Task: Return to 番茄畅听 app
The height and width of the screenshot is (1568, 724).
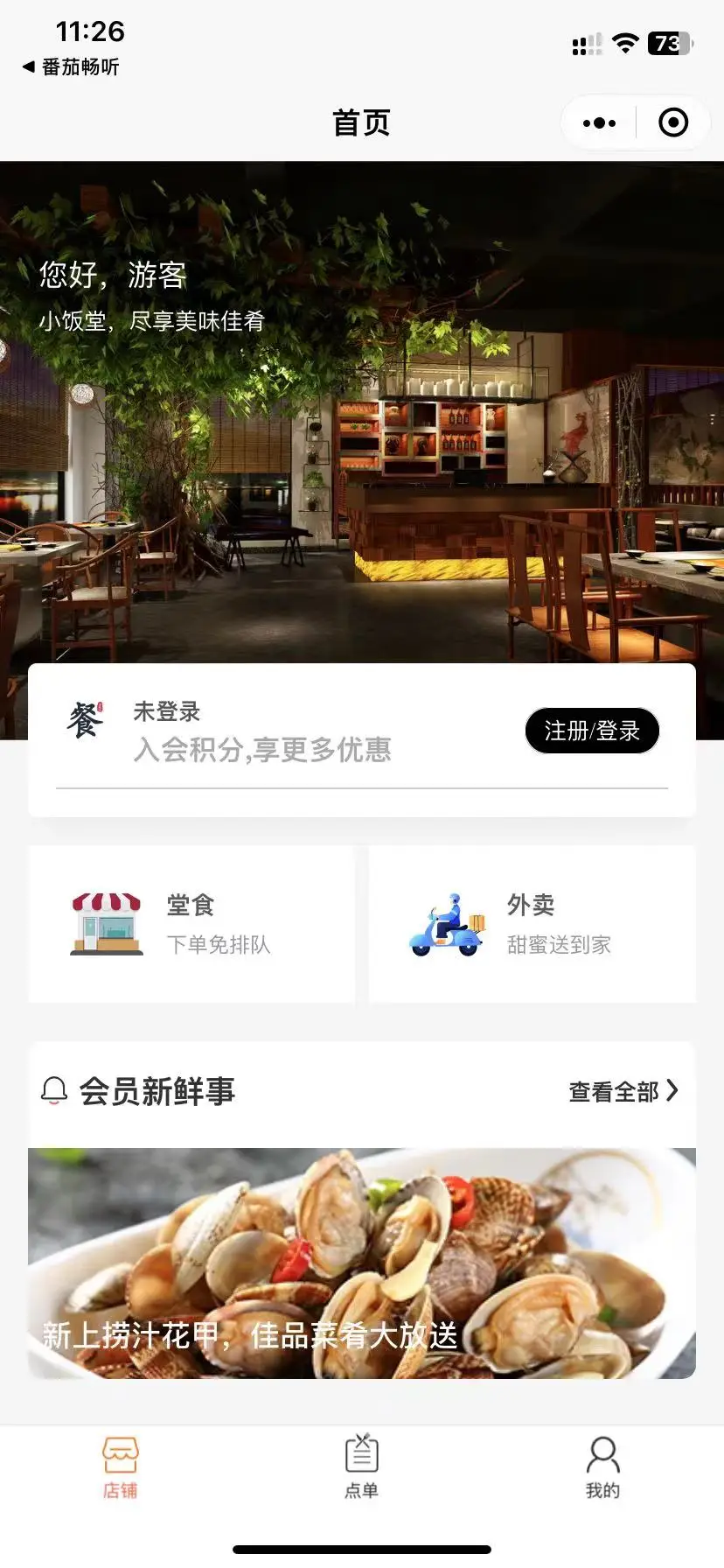Action: (x=72, y=66)
